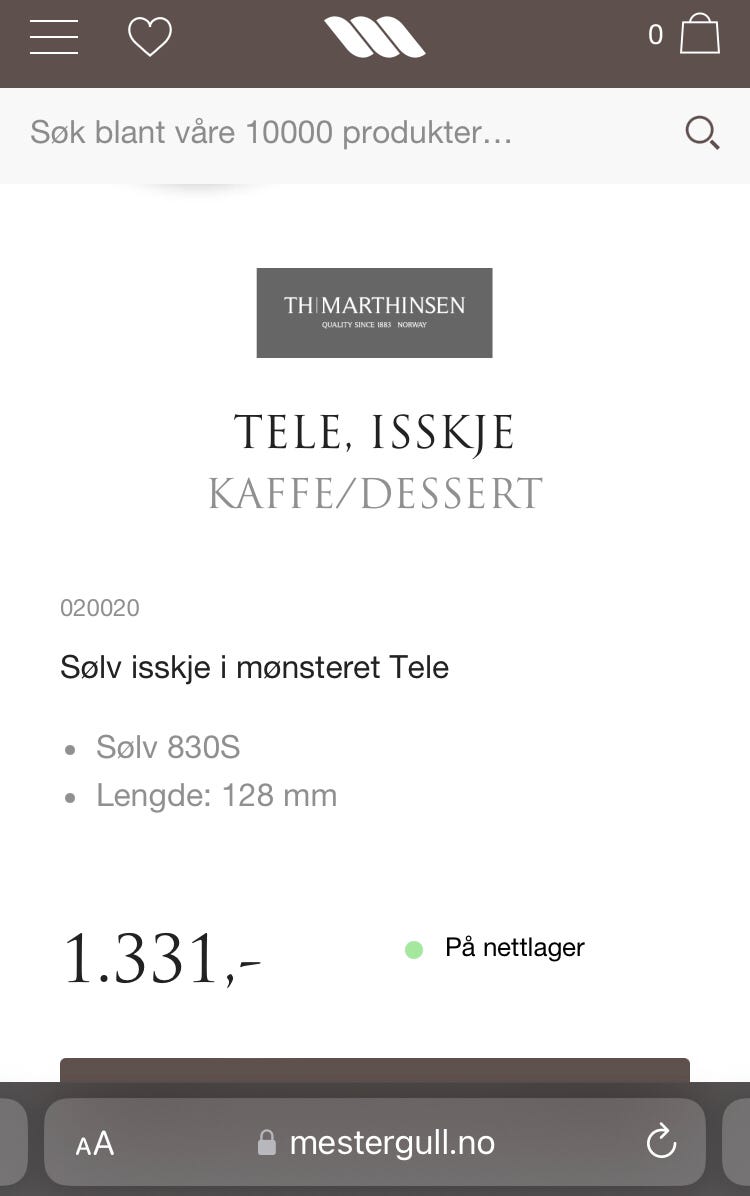Open product title TELE, ISSKJE
The image size is (750, 1196).
(375, 432)
